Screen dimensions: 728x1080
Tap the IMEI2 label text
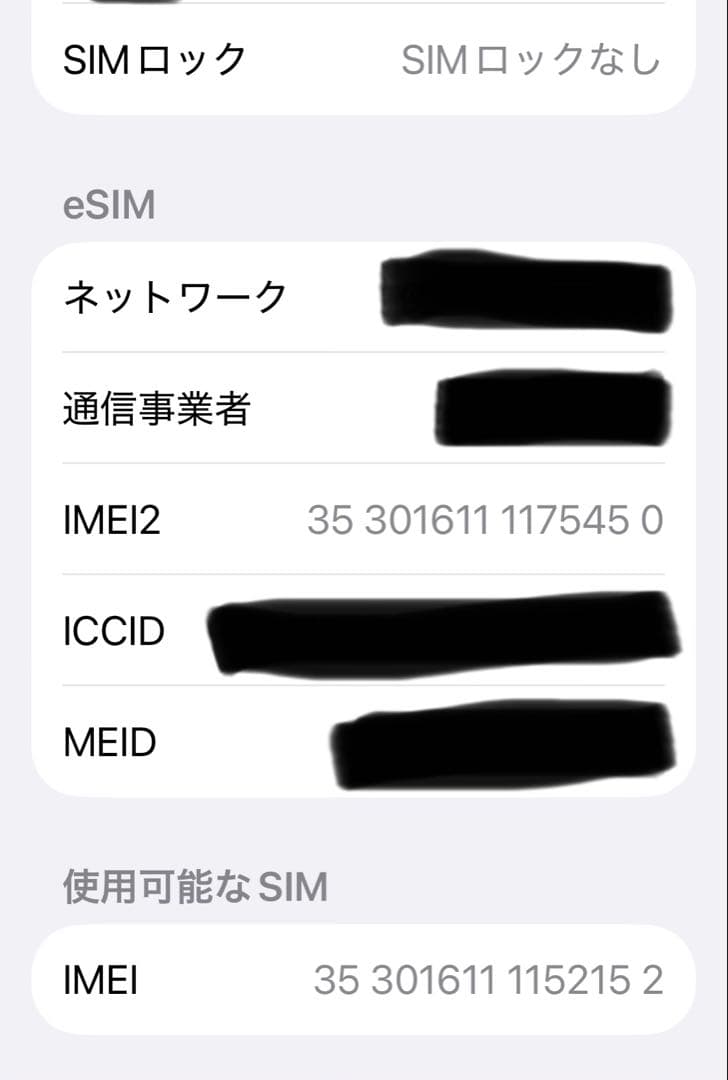point(110,521)
